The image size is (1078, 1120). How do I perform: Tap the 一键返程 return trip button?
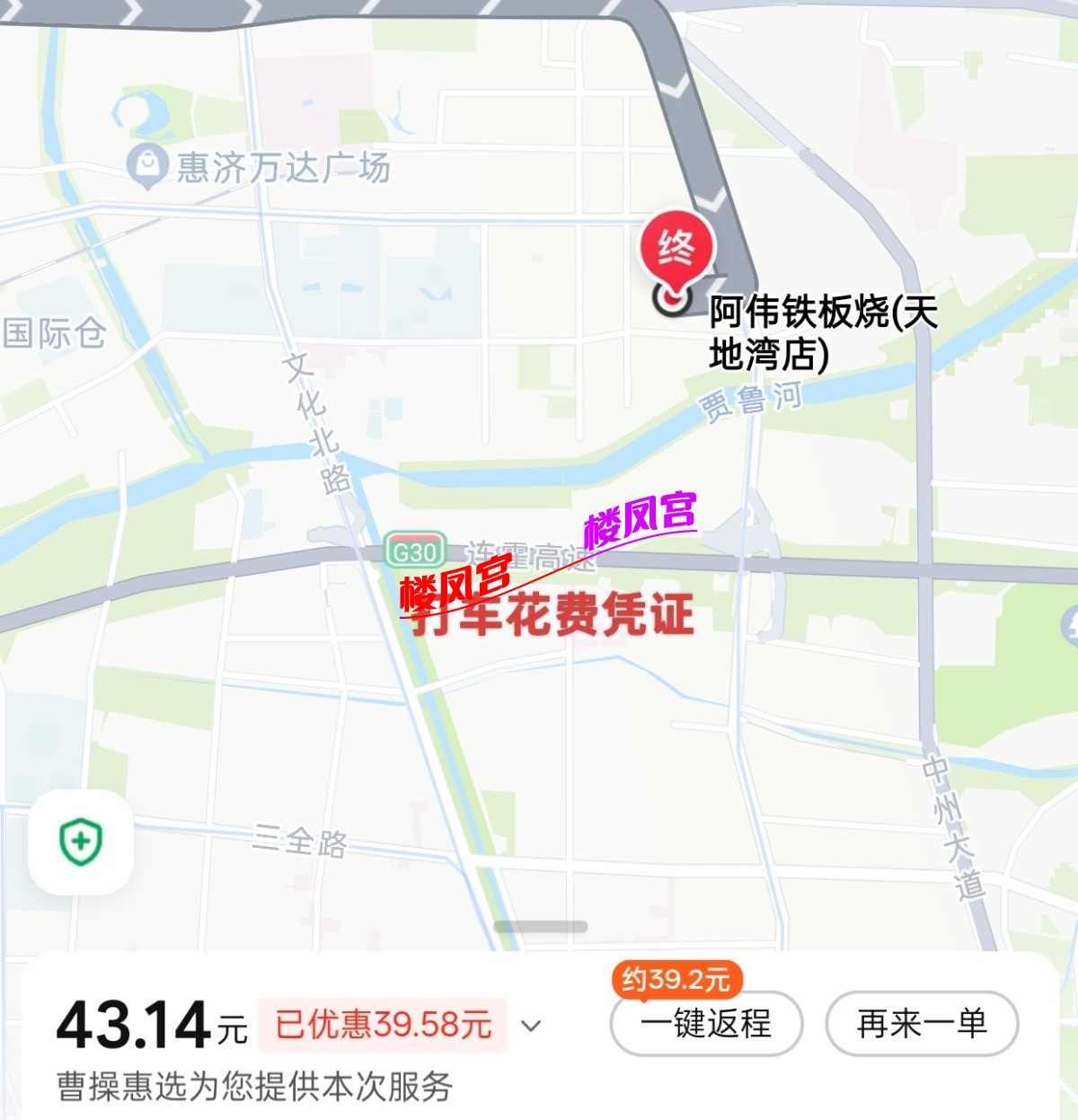click(x=706, y=1024)
